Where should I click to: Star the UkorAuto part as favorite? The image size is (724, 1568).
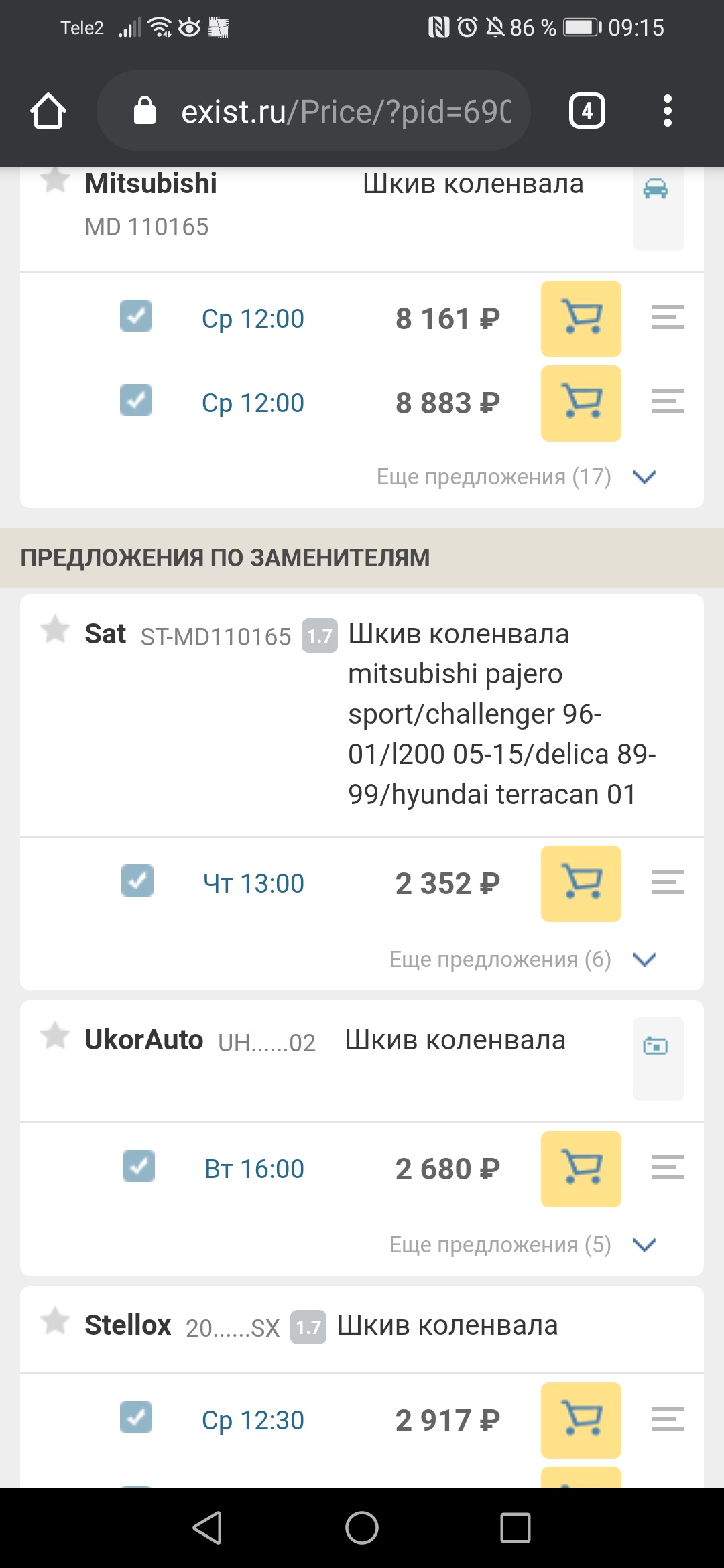(x=55, y=1035)
